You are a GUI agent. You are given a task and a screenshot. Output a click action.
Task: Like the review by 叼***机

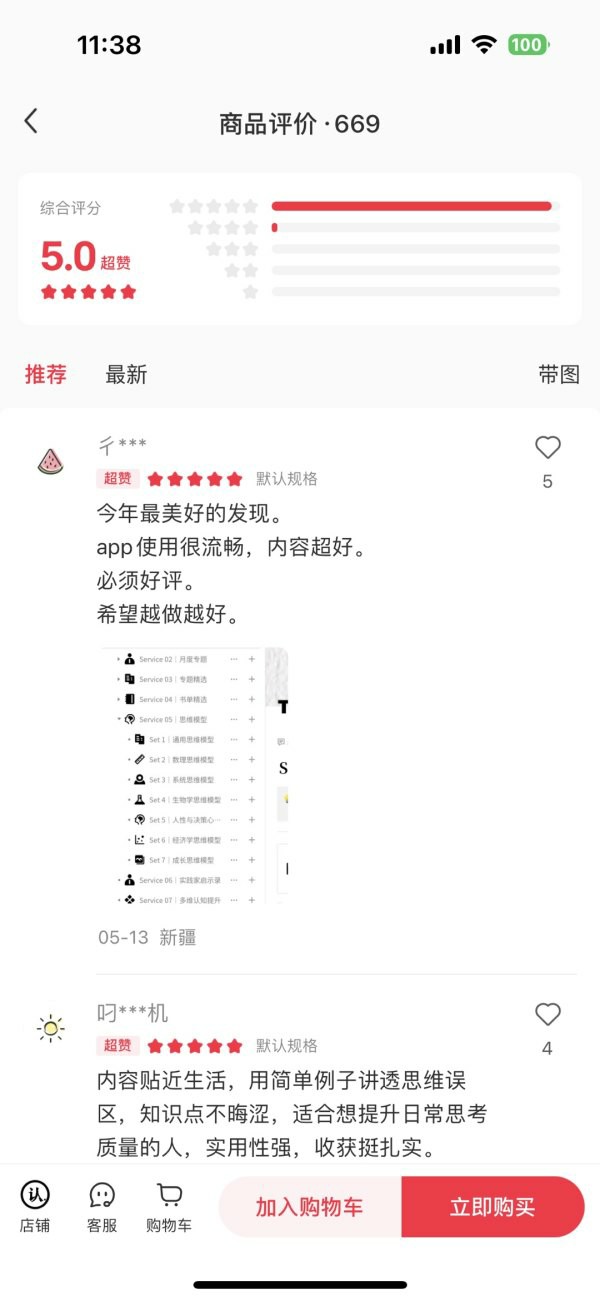point(547,1015)
